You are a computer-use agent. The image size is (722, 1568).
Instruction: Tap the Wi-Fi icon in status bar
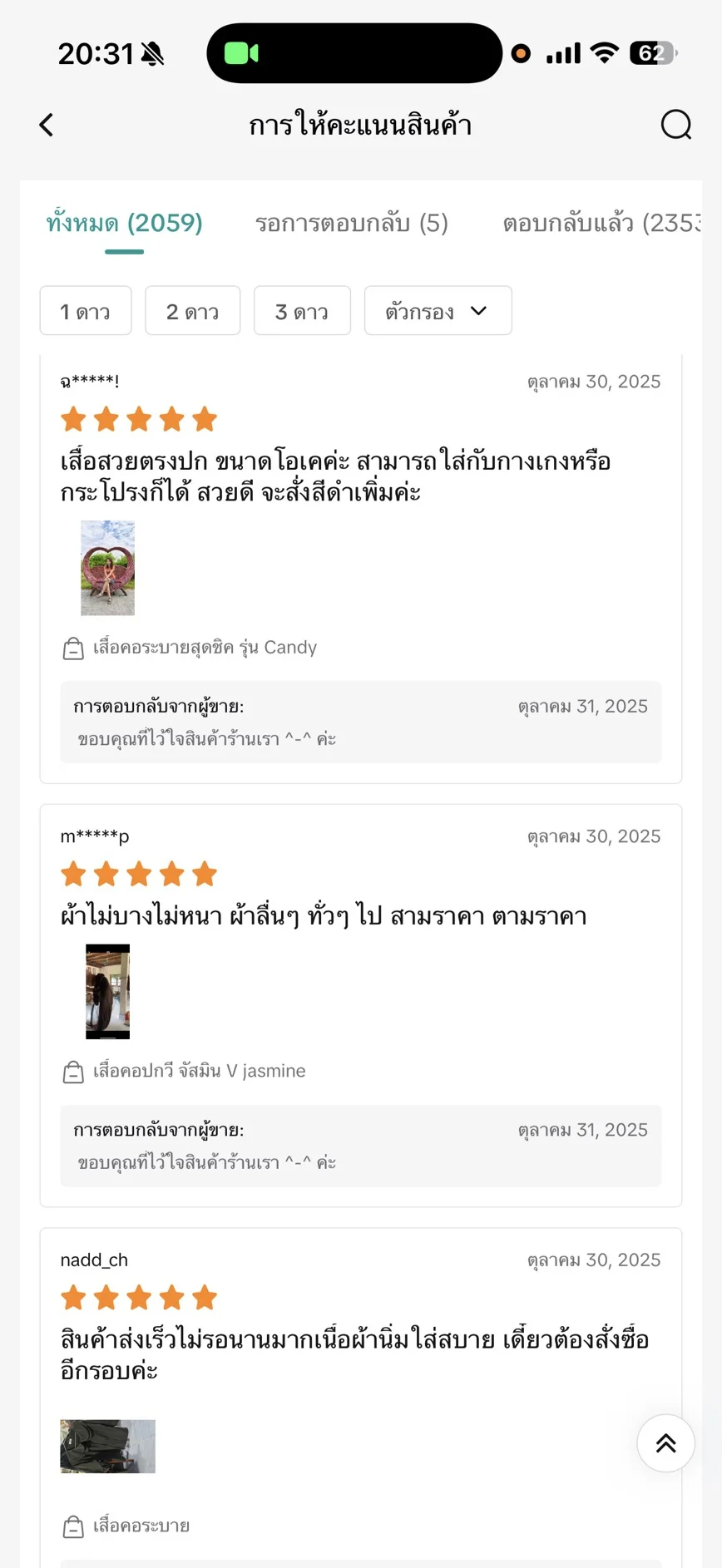(x=605, y=52)
